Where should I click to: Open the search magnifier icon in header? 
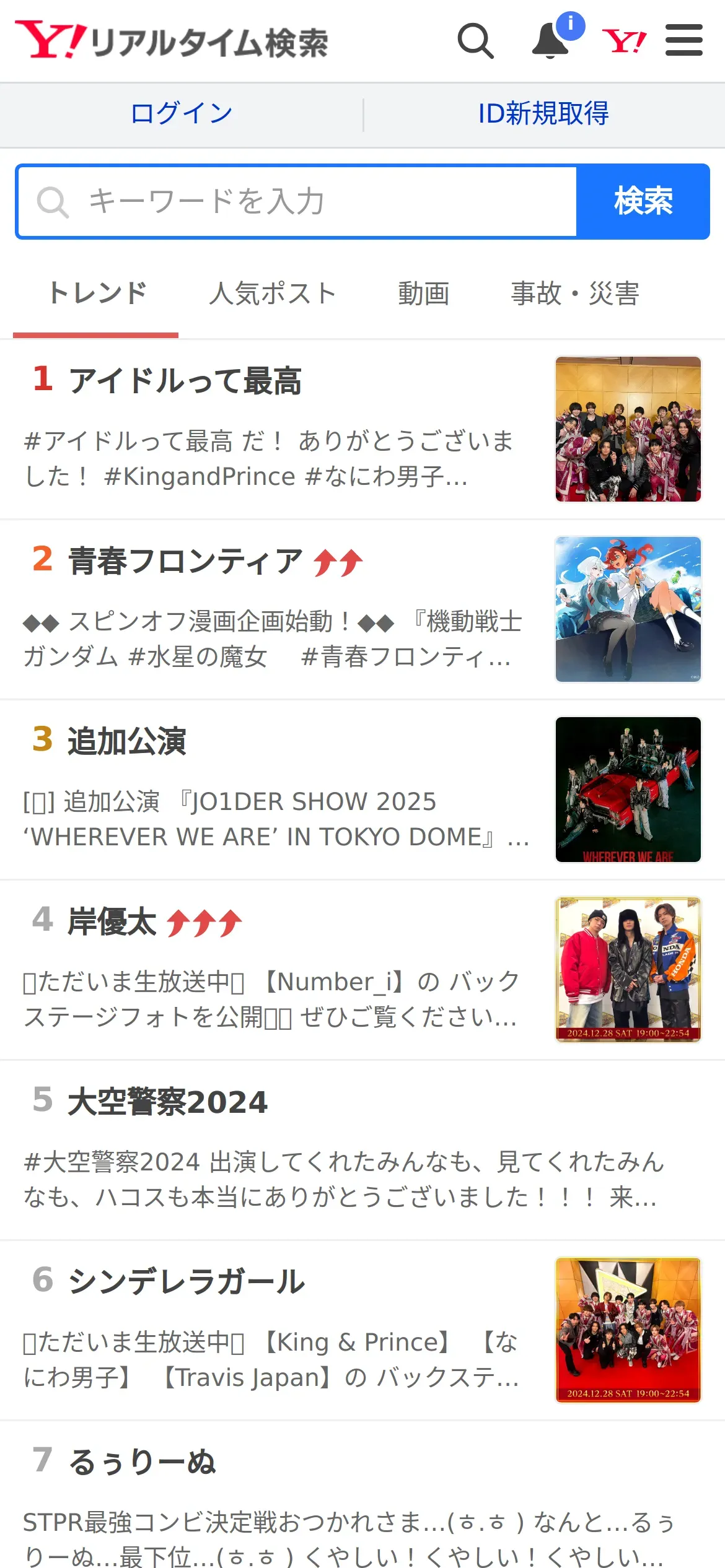point(475,41)
